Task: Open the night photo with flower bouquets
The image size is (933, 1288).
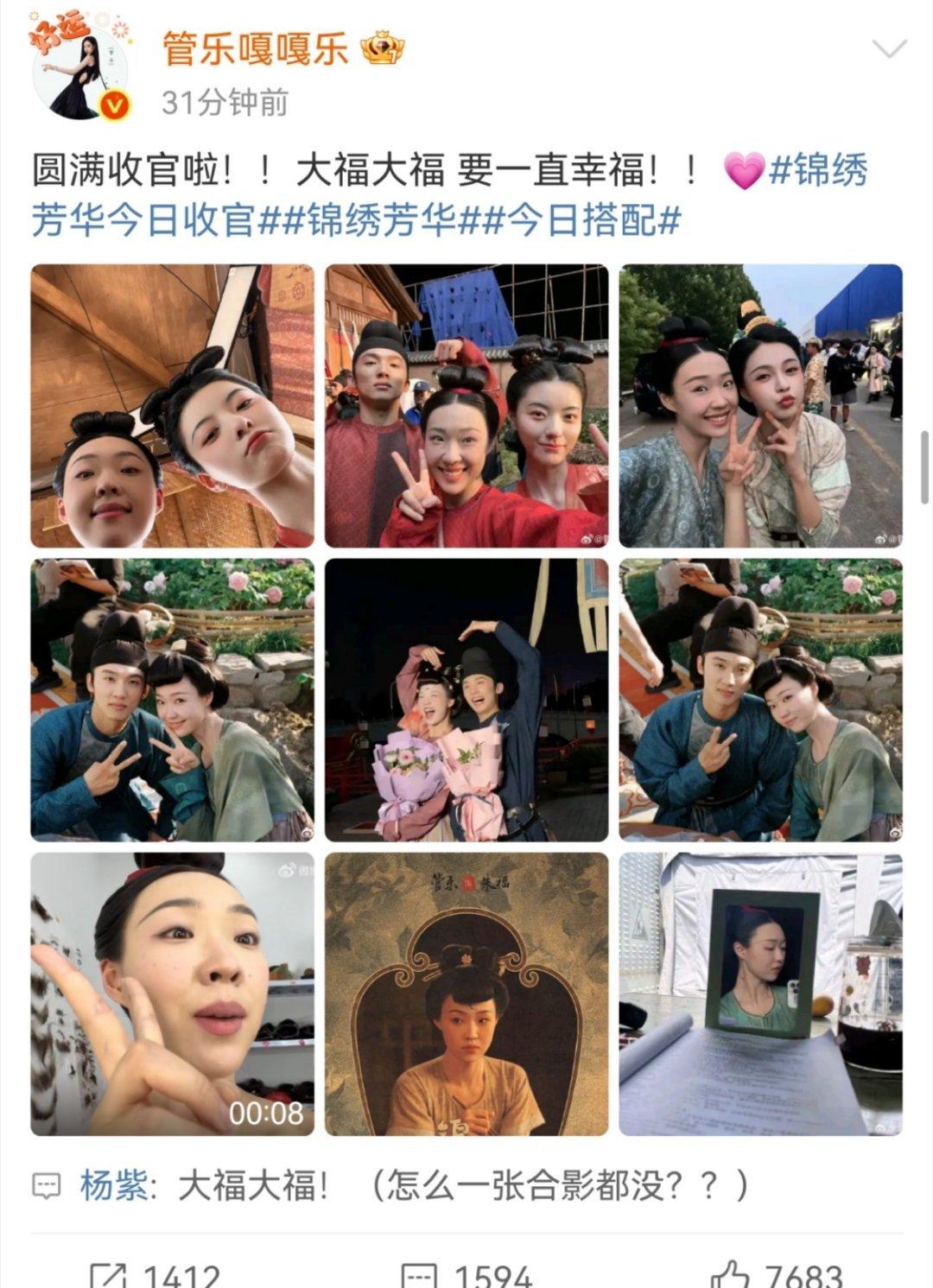Action: (x=466, y=700)
